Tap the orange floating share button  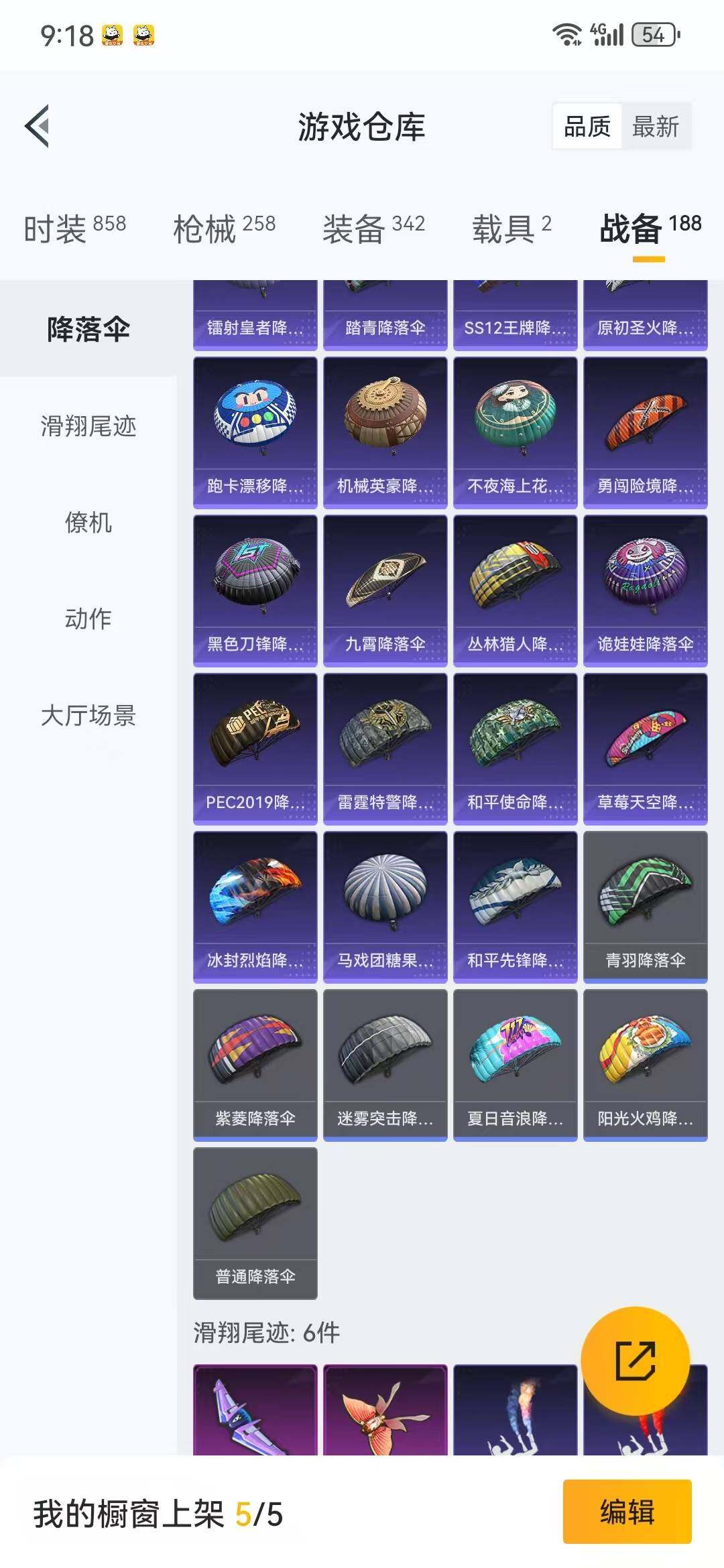coord(635,1361)
